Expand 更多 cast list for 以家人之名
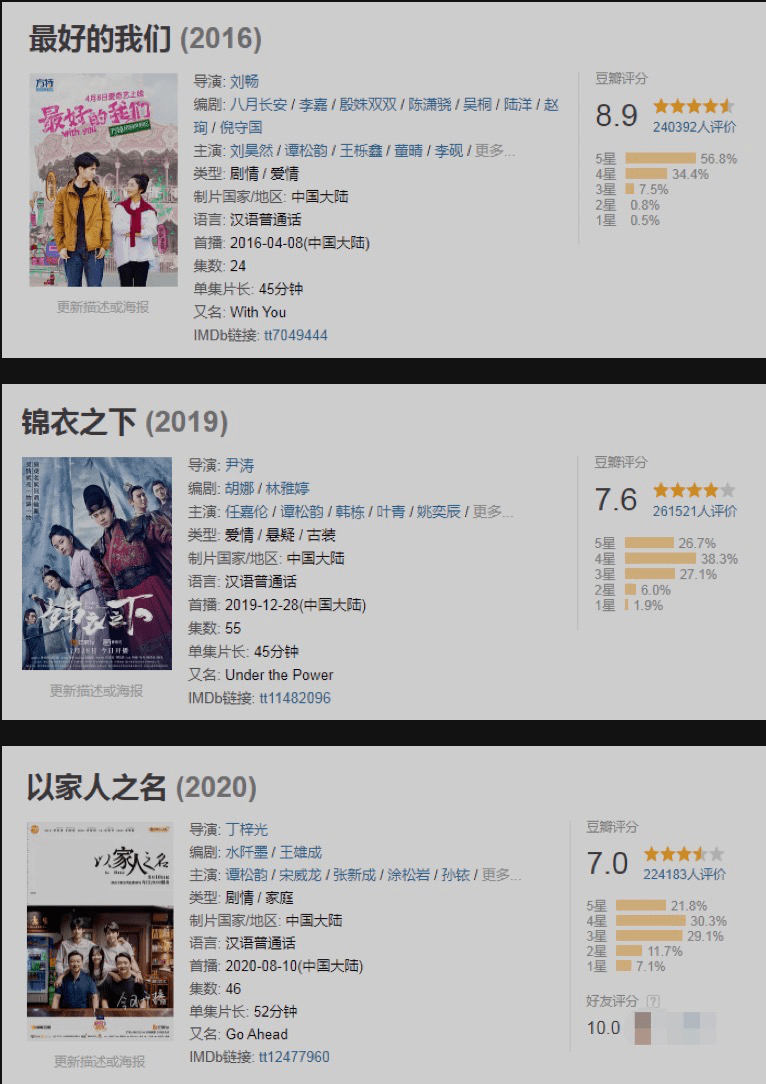 [496, 876]
